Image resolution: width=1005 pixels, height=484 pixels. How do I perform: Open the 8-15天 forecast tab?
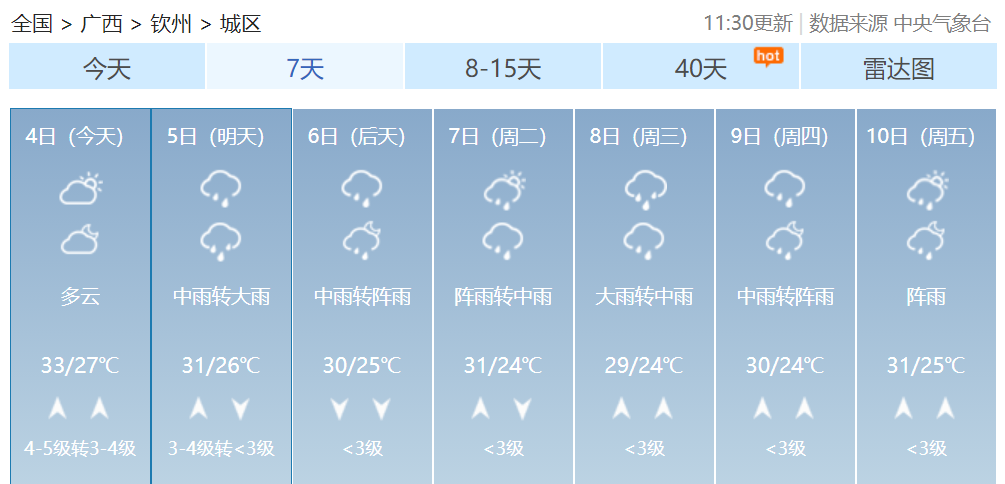(x=503, y=68)
